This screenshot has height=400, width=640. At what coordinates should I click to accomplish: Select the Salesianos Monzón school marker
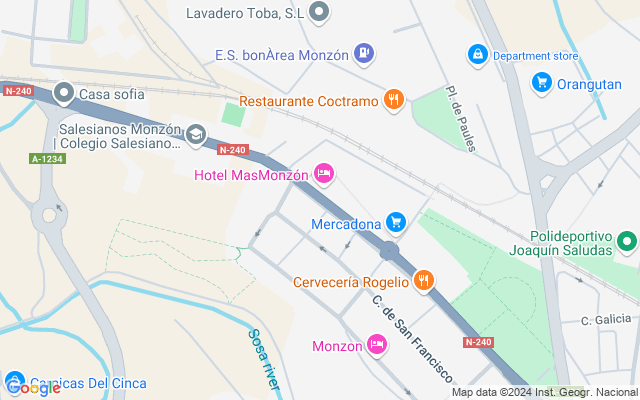(196, 134)
